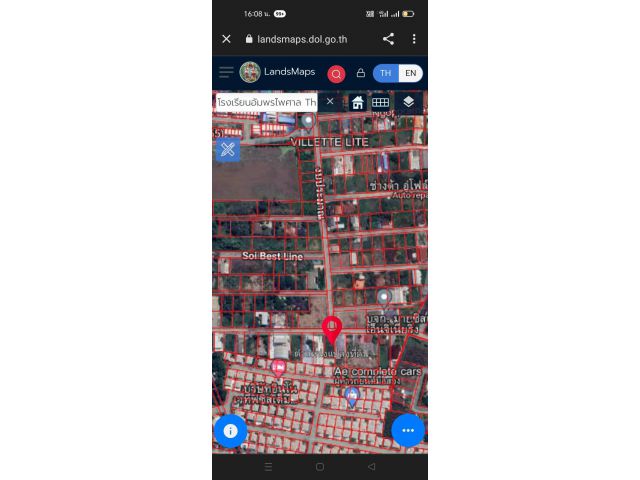Viewport: 640px width, 480px height.
Task: Open the grid view icon
Action: pos(381,102)
